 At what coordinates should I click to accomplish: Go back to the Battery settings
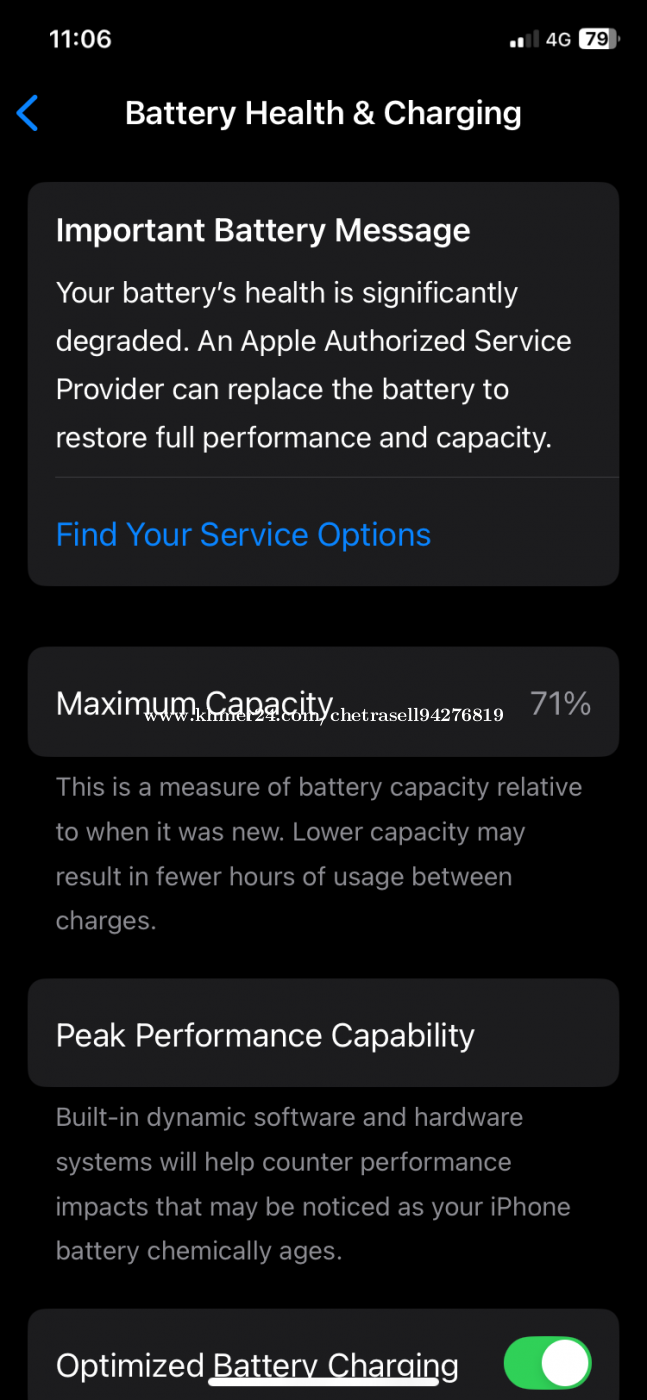click(28, 113)
